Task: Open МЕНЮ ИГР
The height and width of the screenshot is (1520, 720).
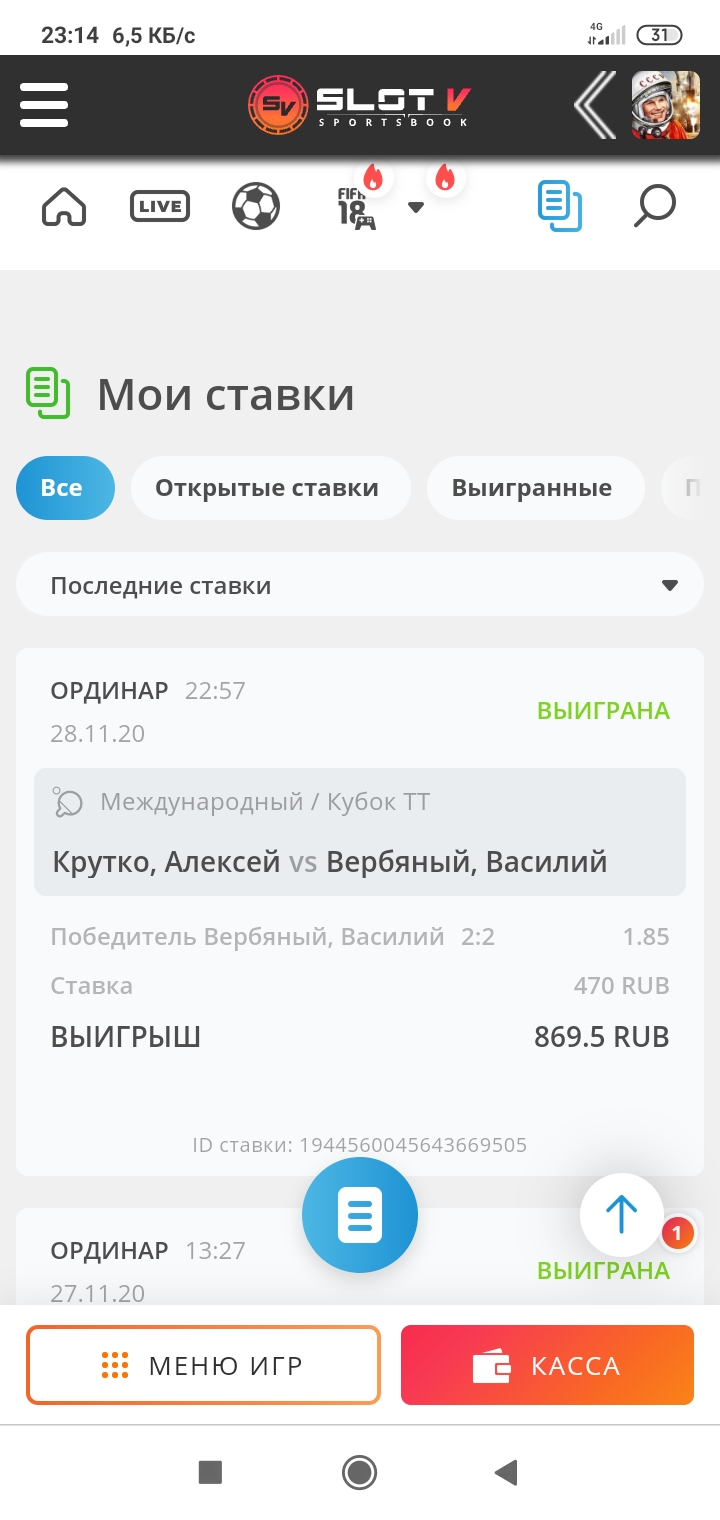Action: 203,1366
